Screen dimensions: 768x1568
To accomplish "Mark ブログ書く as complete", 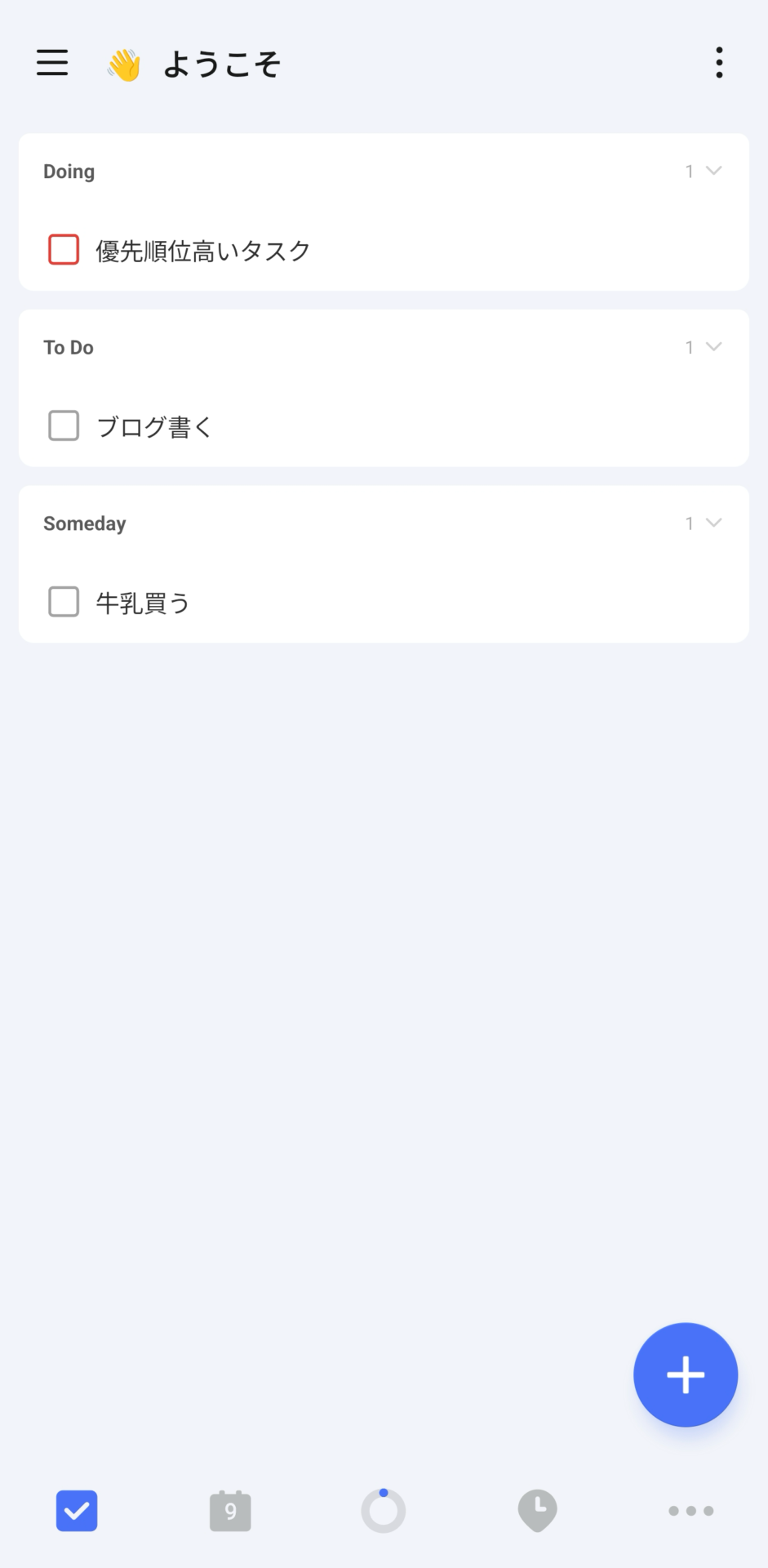I will coord(64,425).
